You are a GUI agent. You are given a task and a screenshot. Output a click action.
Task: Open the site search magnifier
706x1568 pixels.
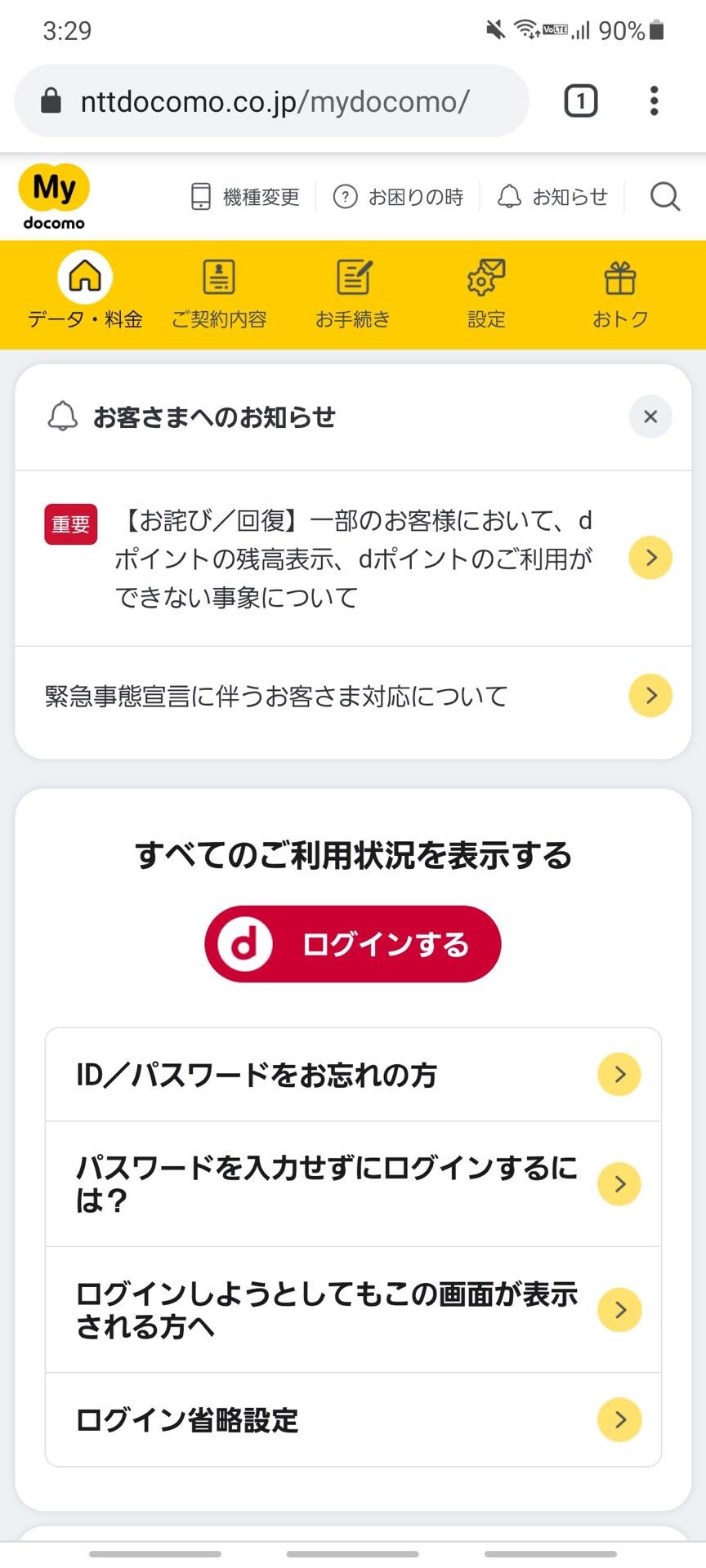point(665,196)
